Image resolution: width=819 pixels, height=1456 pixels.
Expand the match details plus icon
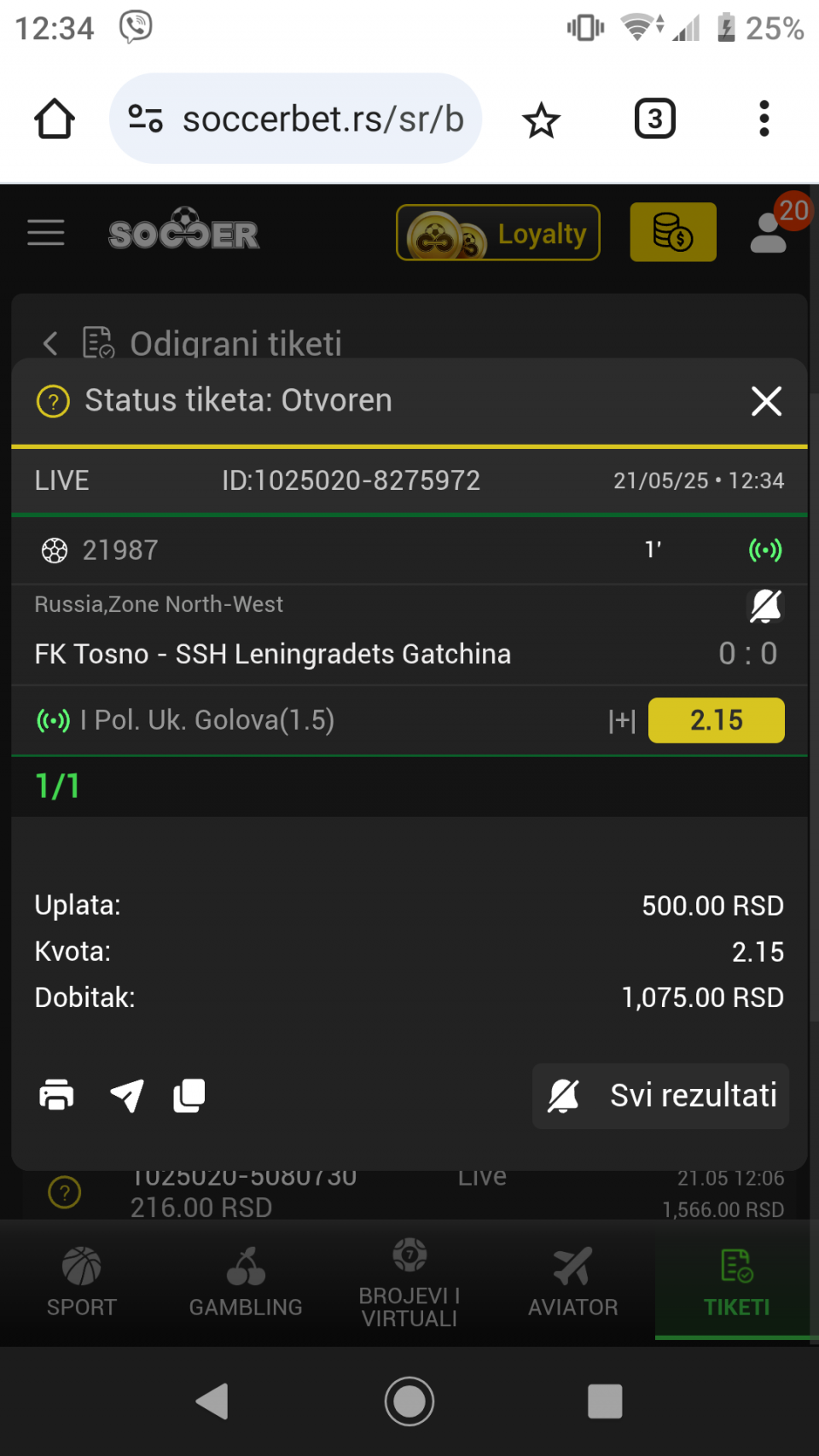point(622,721)
